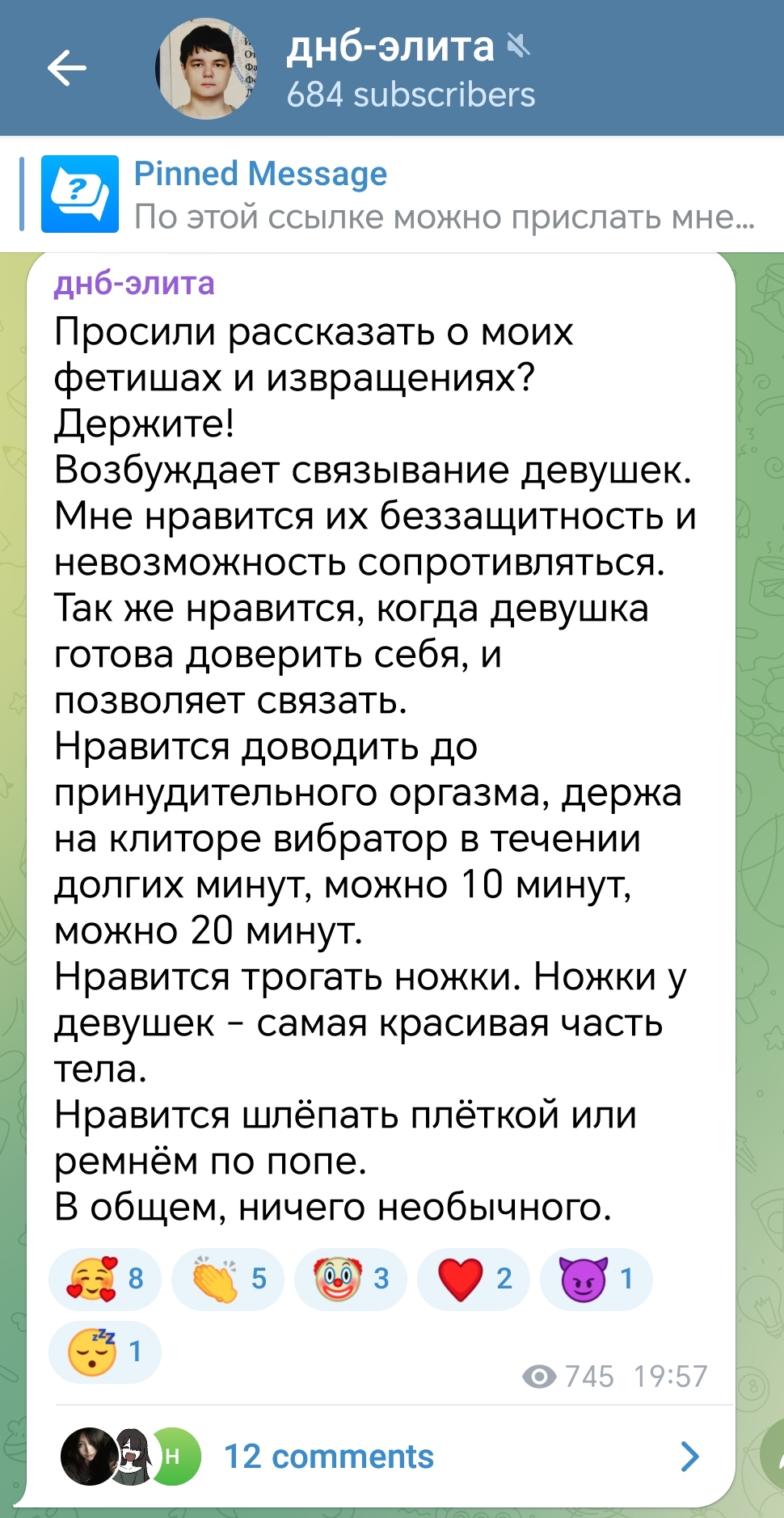Open the pinned message
The image size is (784, 1518).
click(x=392, y=195)
